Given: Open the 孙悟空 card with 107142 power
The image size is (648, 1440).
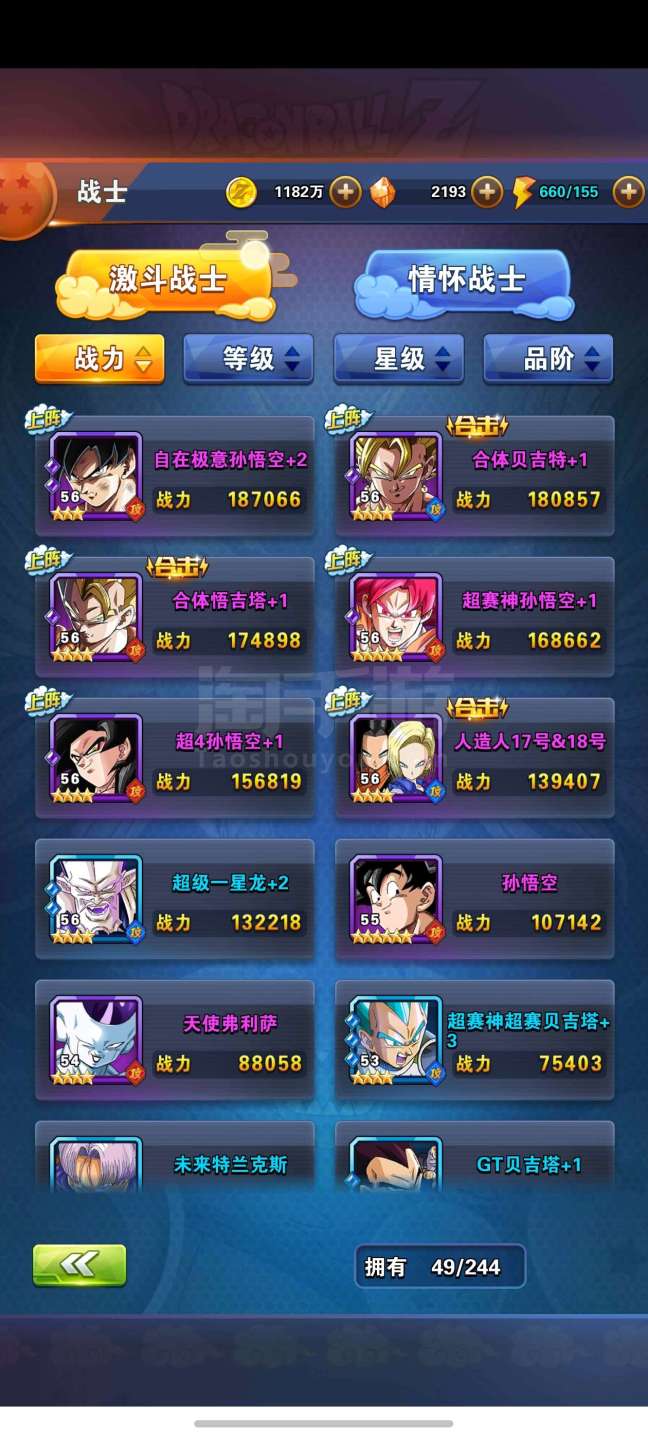Looking at the screenshot, I should click(x=475, y=900).
